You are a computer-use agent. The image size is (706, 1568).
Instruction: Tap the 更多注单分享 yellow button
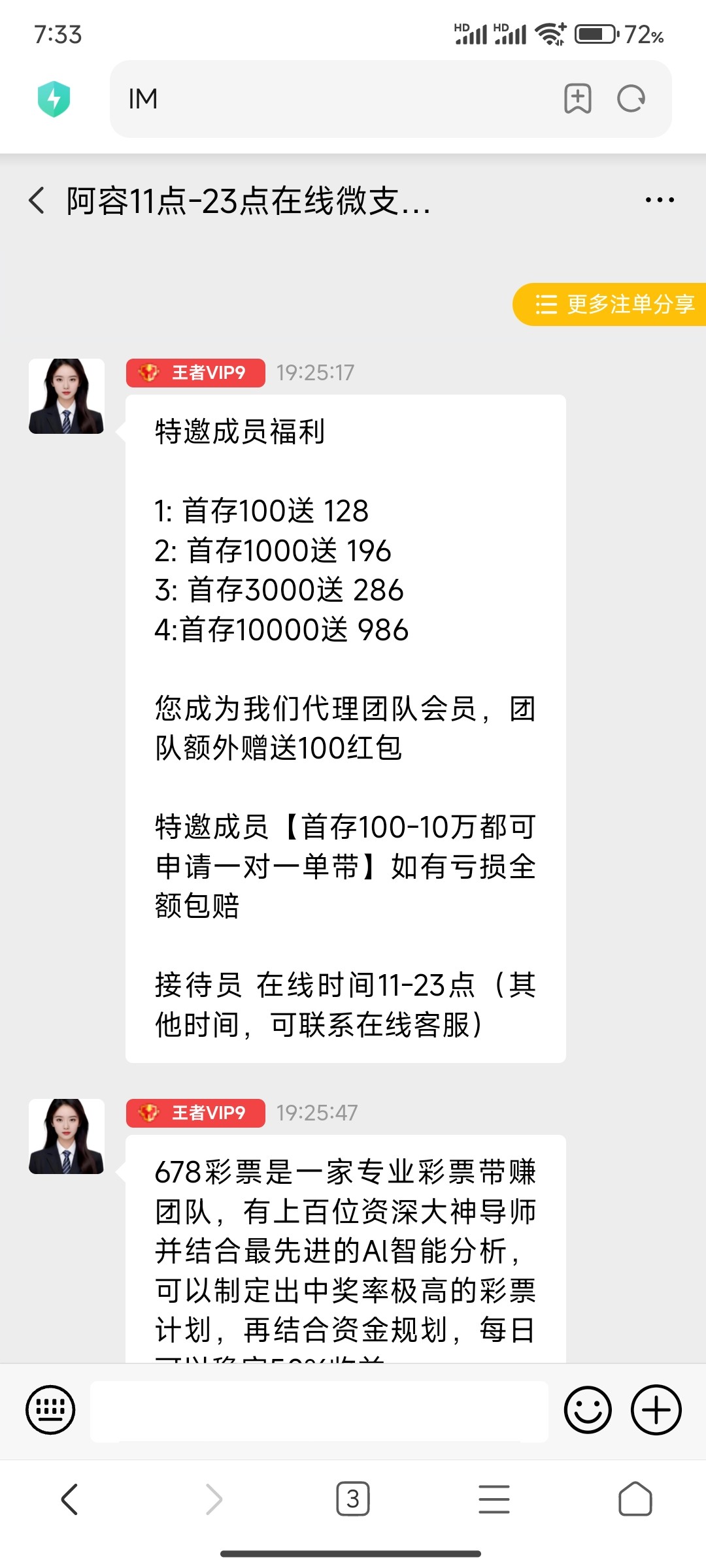tap(608, 304)
